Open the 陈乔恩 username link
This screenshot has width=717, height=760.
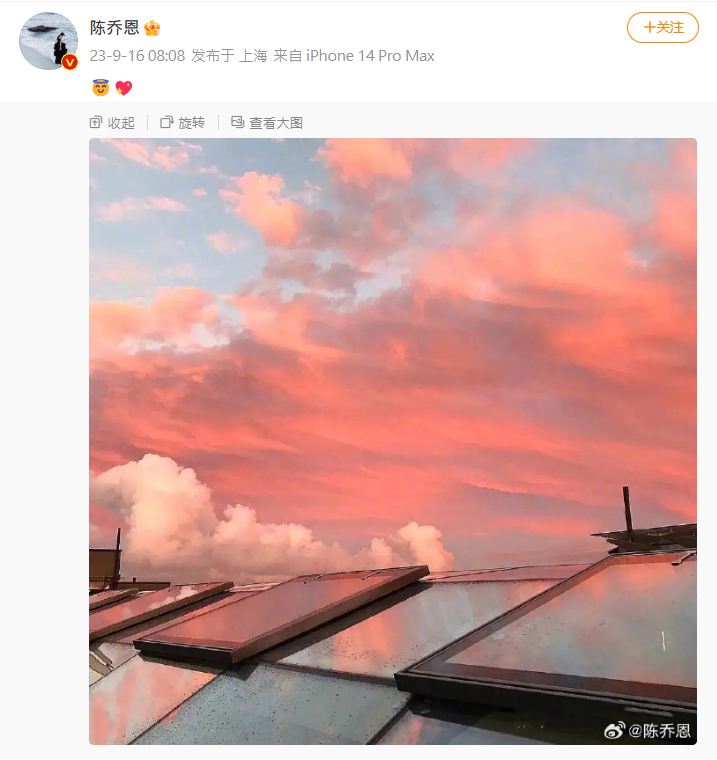coord(114,27)
